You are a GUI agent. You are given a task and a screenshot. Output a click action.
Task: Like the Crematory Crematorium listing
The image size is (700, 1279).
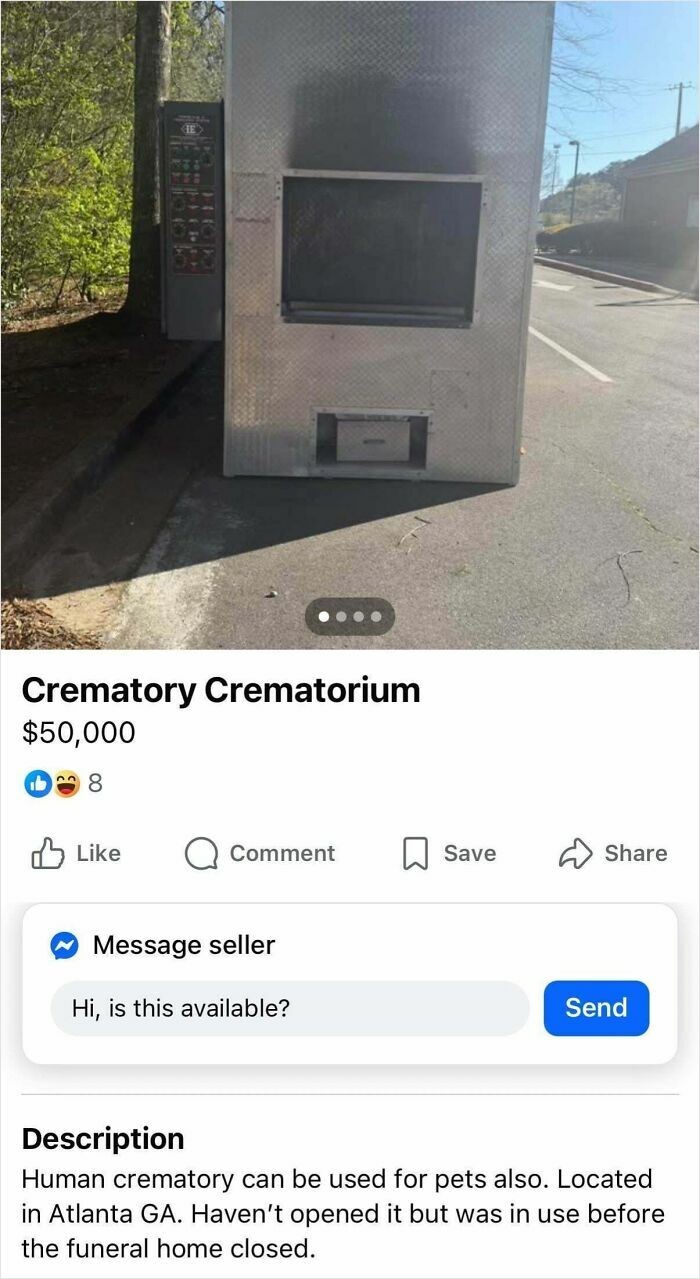pos(76,853)
